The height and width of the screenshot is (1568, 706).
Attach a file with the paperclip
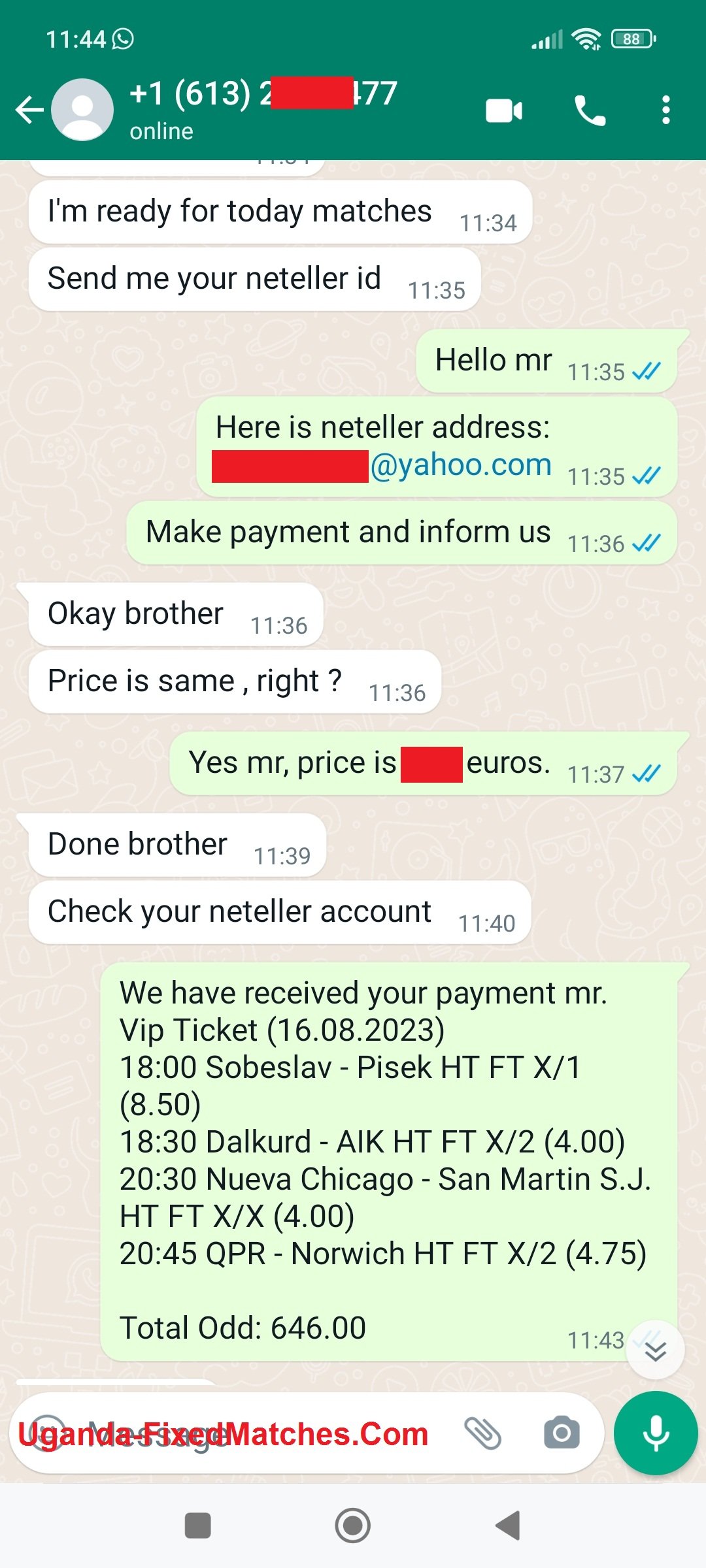(x=482, y=1433)
